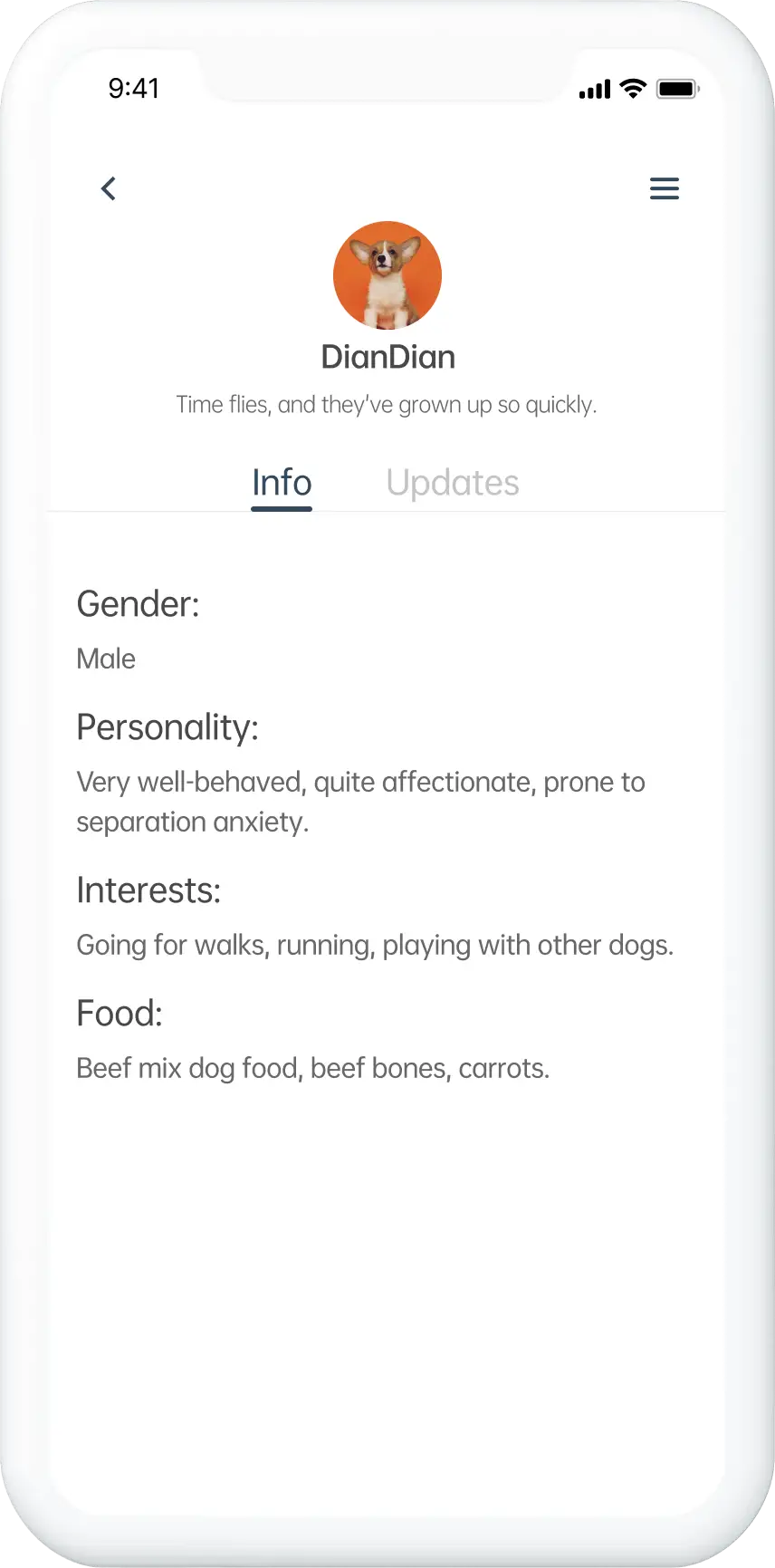Tap the name DianDian

click(387, 357)
